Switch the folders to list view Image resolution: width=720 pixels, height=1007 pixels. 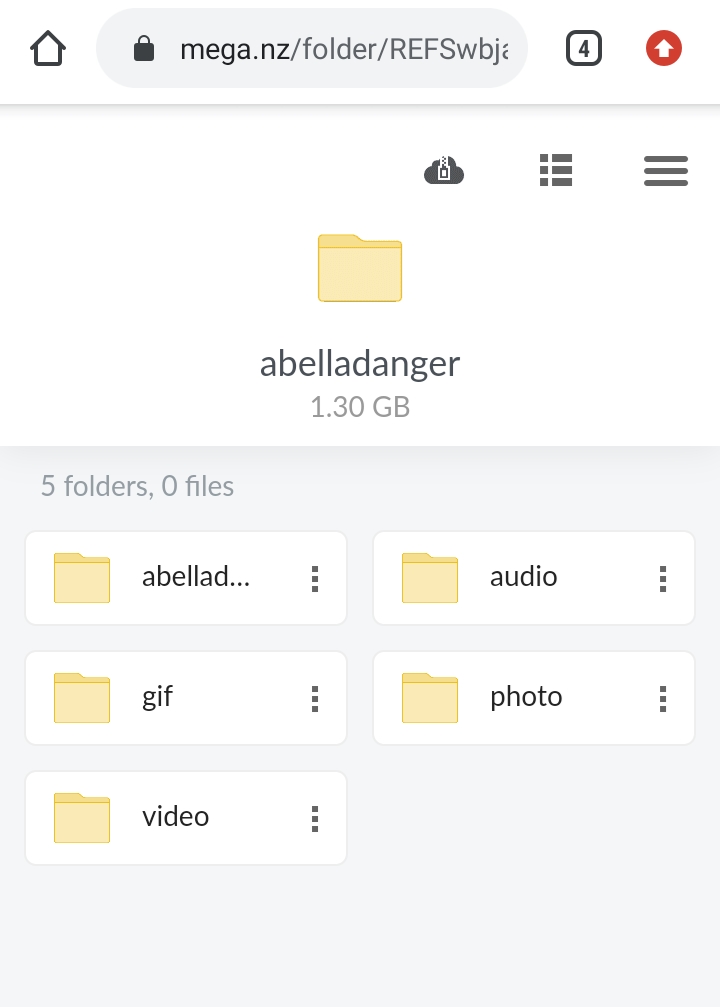[x=555, y=170]
